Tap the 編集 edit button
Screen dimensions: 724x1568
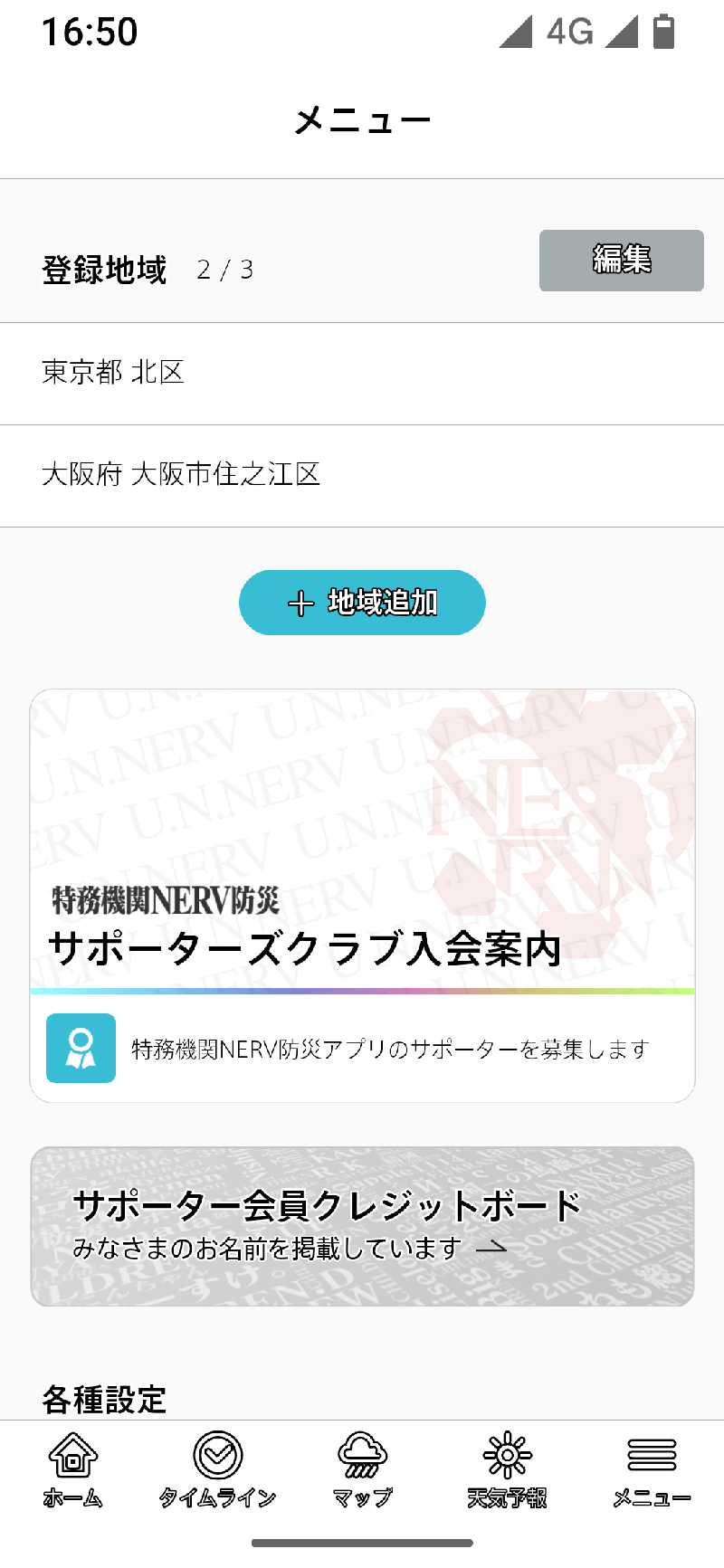tap(621, 261)
